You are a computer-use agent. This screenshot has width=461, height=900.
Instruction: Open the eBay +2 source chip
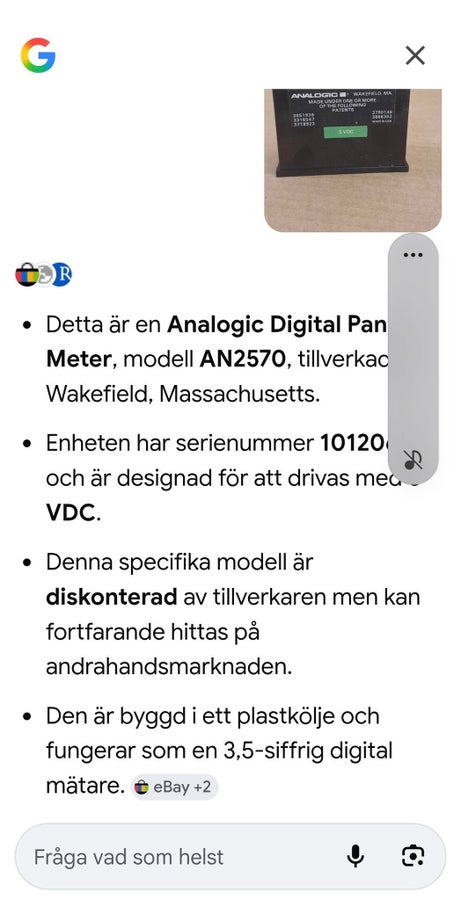click(175, 787)
